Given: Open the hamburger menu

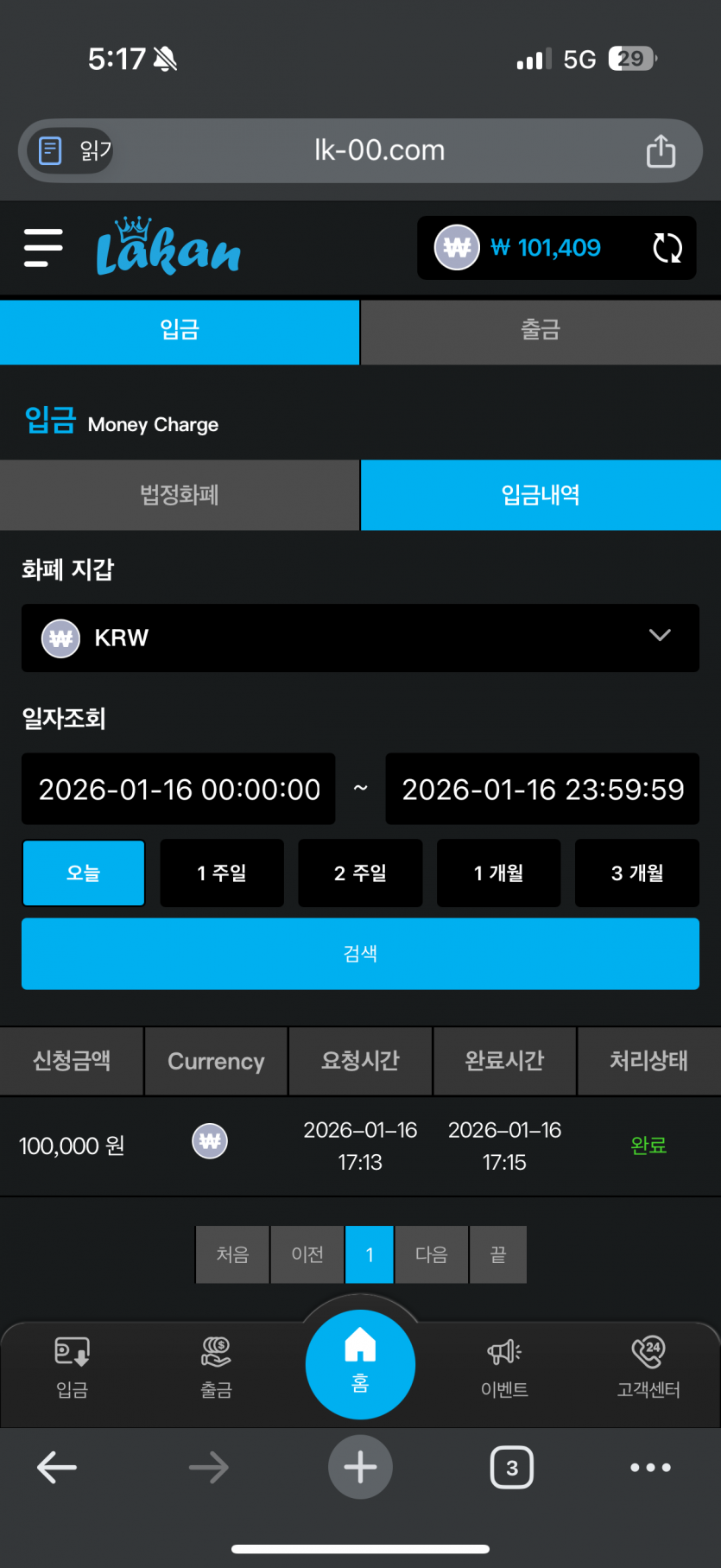Looking at the screenshot, I should coord(43,248).
